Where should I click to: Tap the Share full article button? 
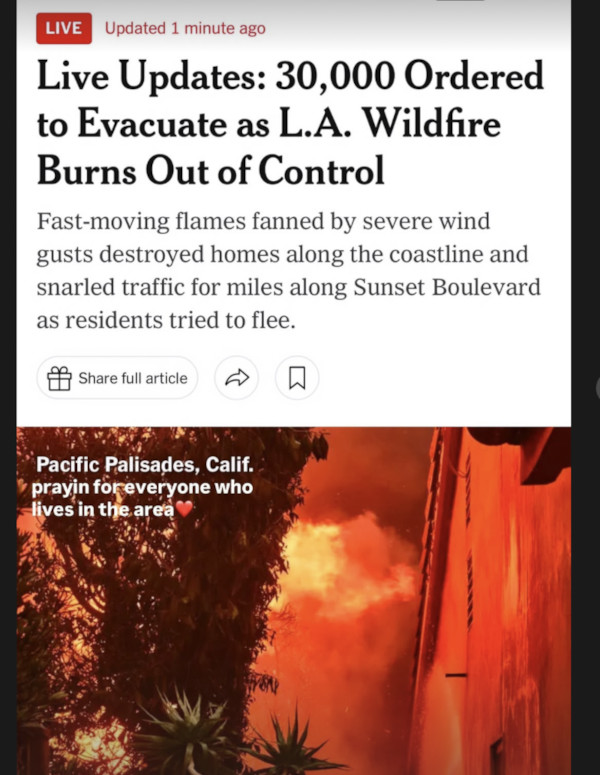pyautogui.click(x=118, y=378)
